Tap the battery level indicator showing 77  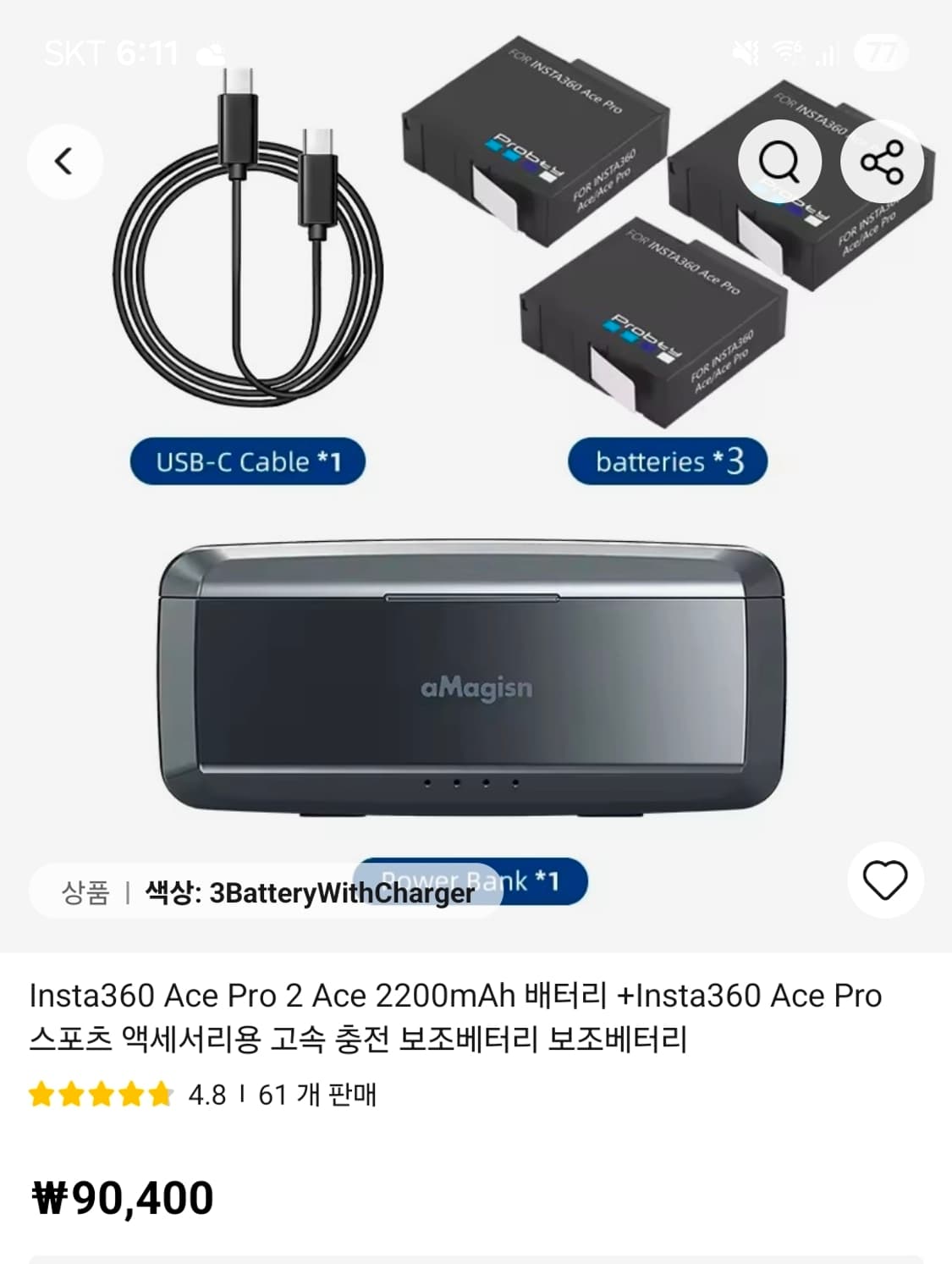[x=883, y=52]
